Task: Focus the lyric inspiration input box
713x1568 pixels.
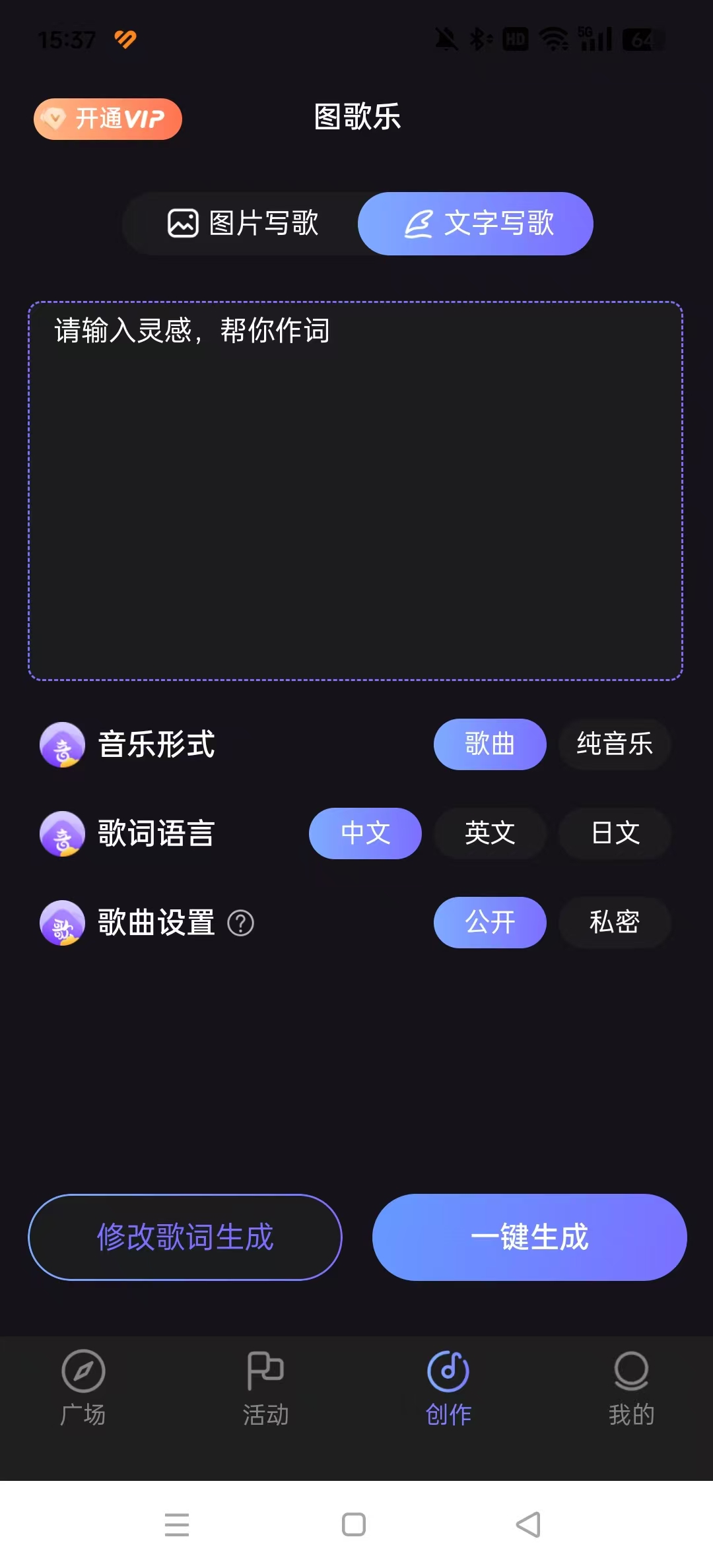Action: tap(355, 490)
